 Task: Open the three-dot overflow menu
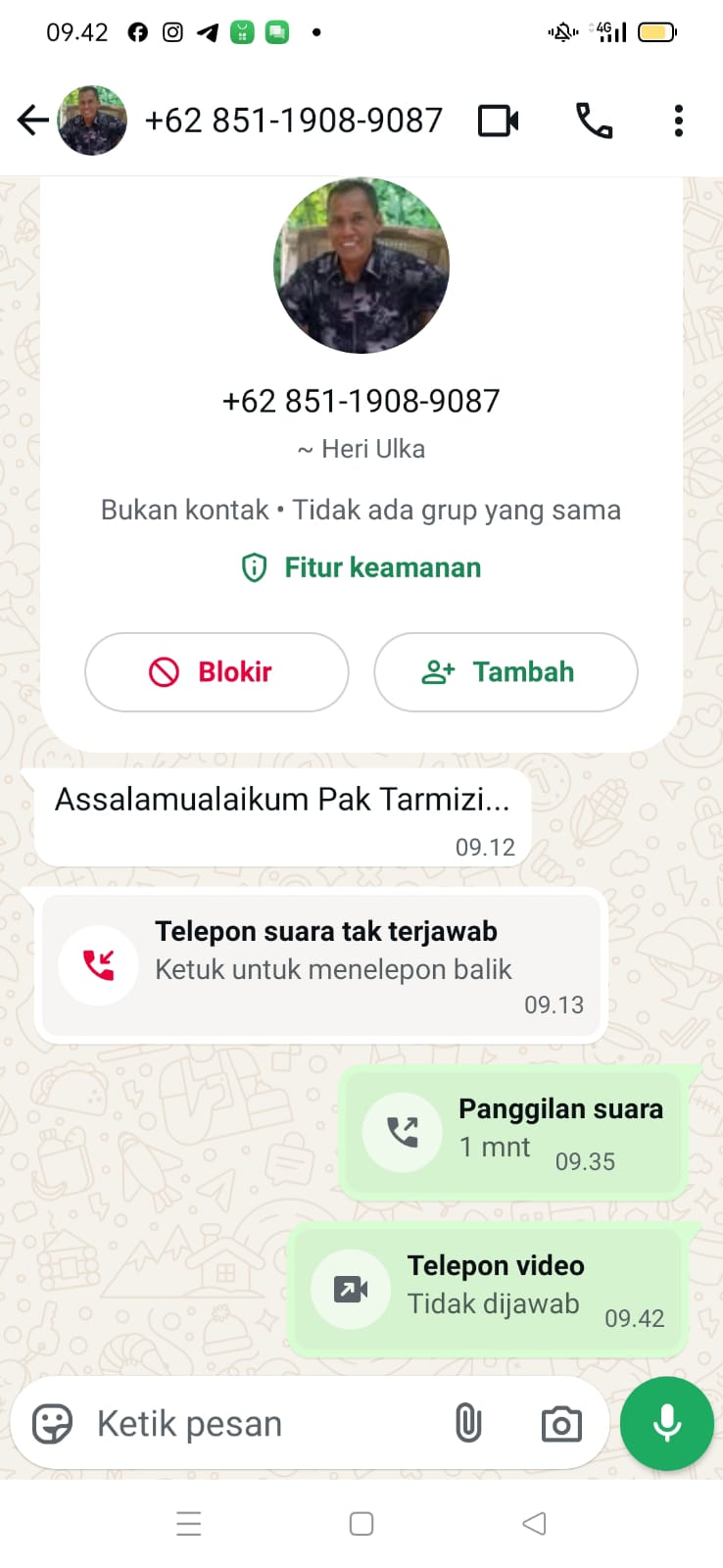pyautogui.click(x=678, y=121)
